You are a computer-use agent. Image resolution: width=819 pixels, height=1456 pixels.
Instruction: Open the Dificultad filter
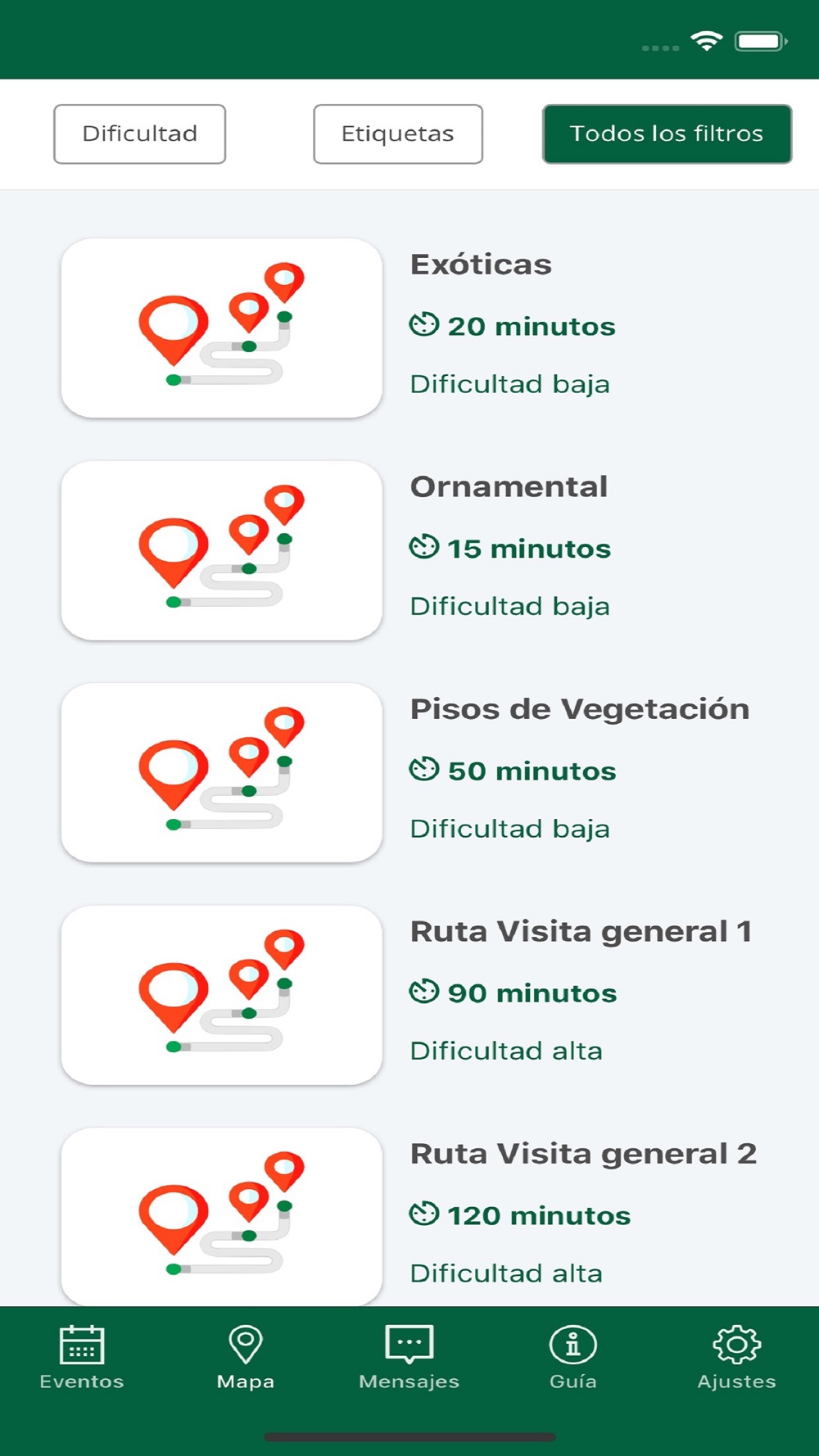coord(140,134)
